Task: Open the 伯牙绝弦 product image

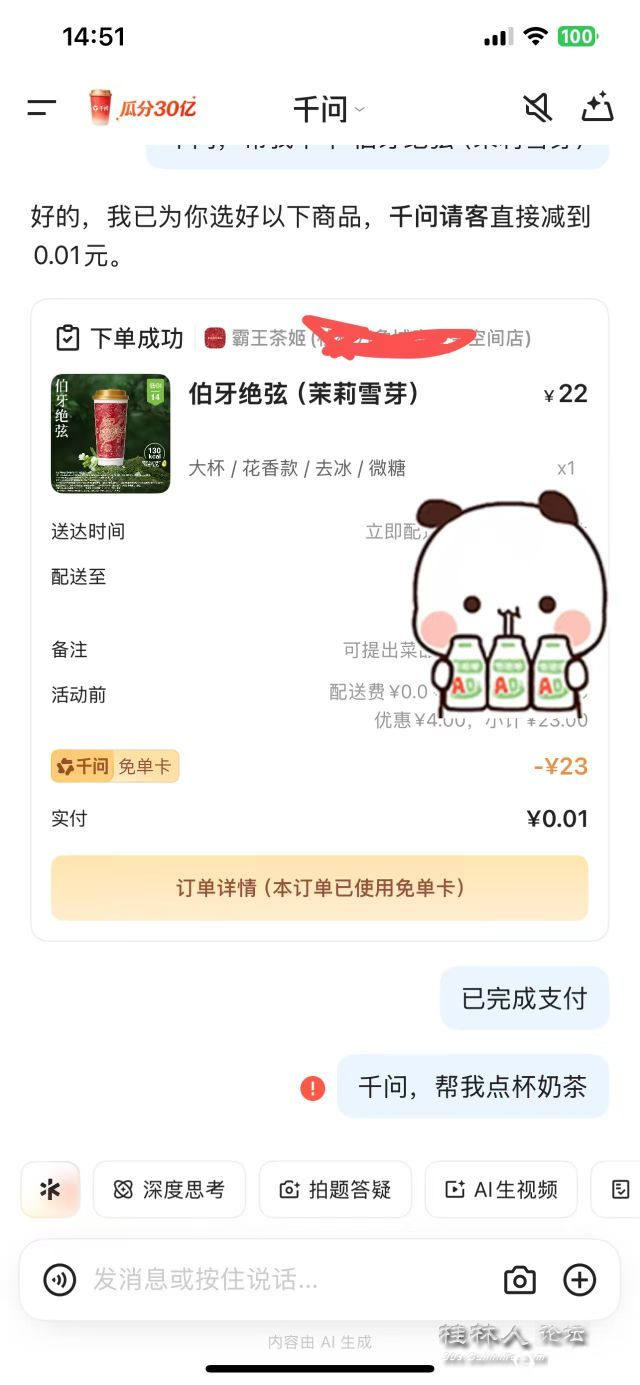Action: click(110, 433)
